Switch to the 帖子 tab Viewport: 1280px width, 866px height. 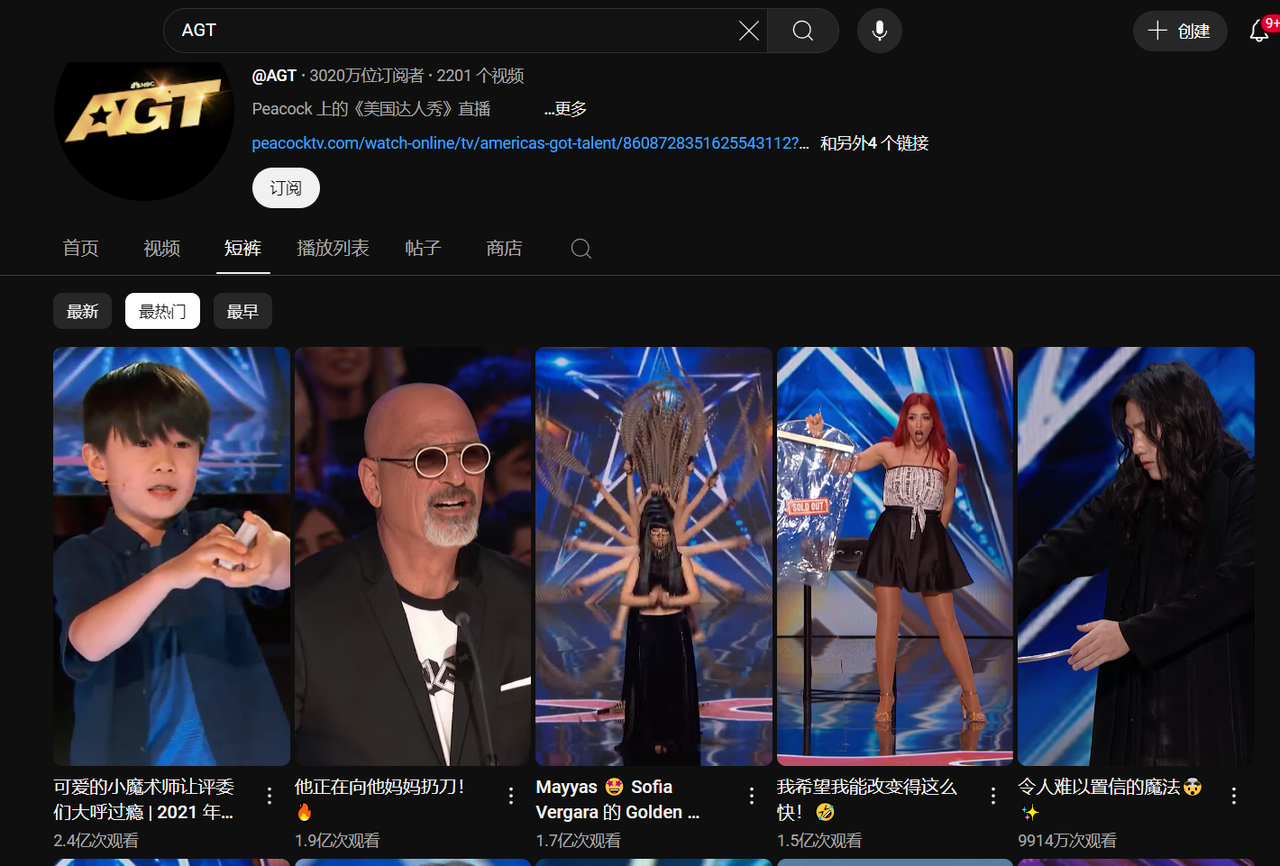click(x=423, y=248)
